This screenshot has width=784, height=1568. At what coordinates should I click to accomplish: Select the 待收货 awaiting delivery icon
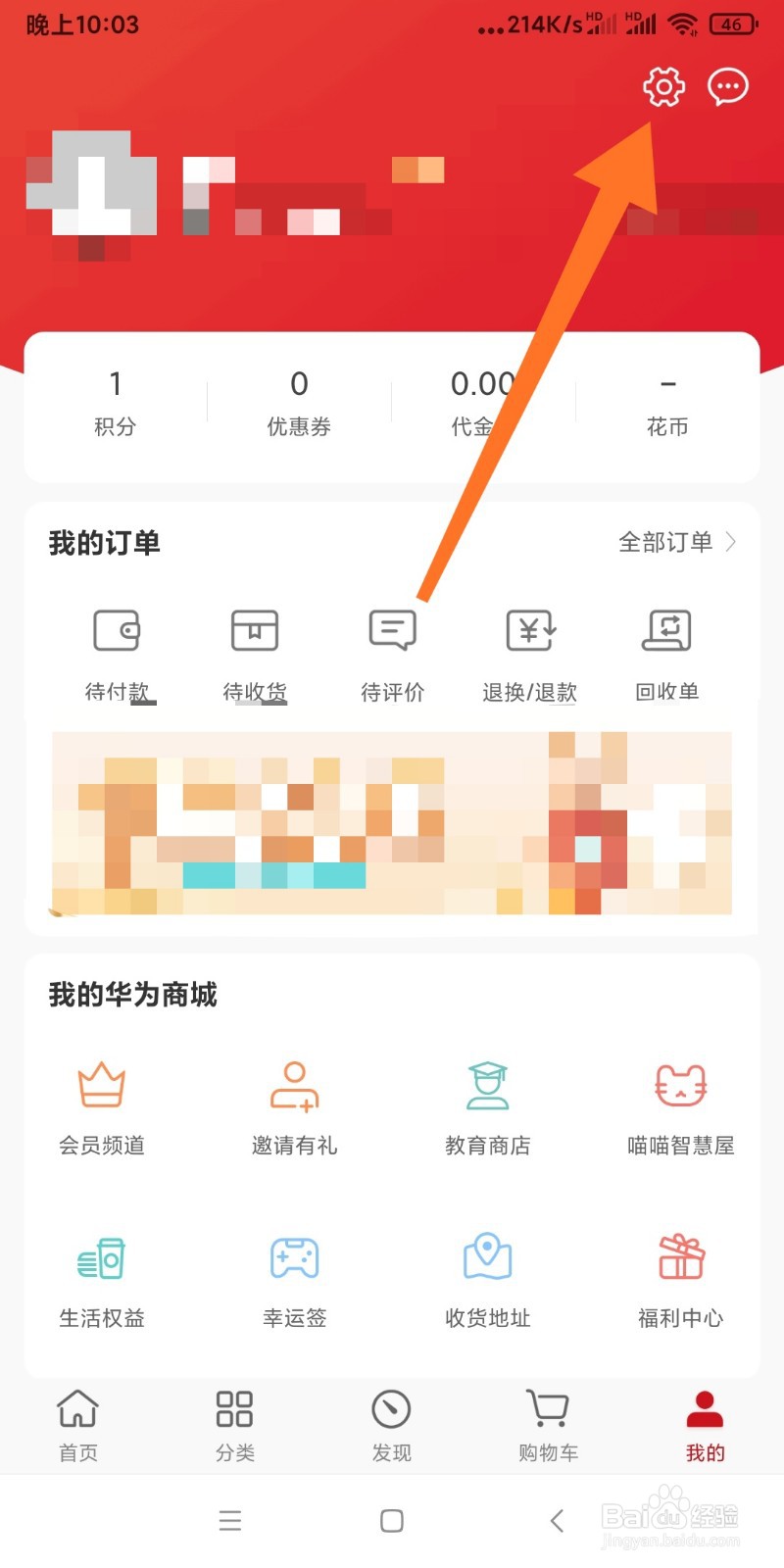(254, 652)
